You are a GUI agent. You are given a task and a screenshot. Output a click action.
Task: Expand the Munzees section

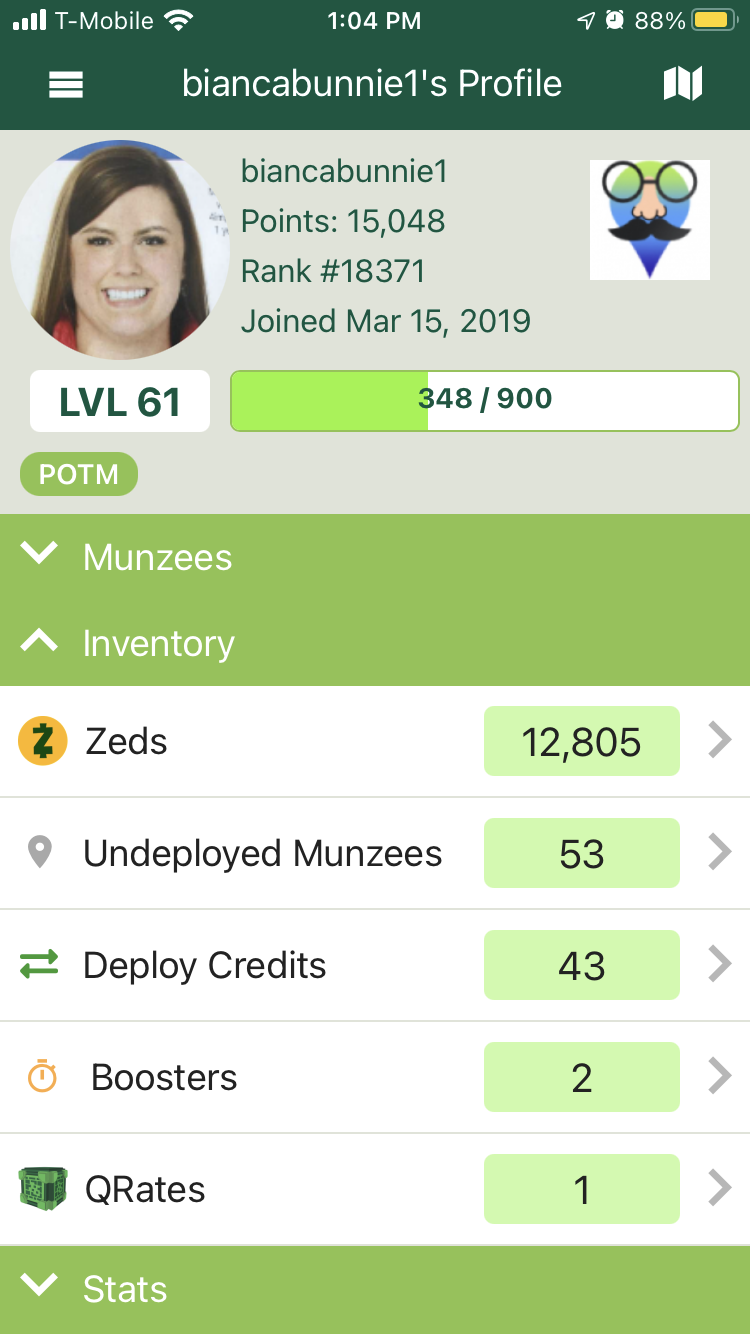pyautogui.click(x=375, y=557)
